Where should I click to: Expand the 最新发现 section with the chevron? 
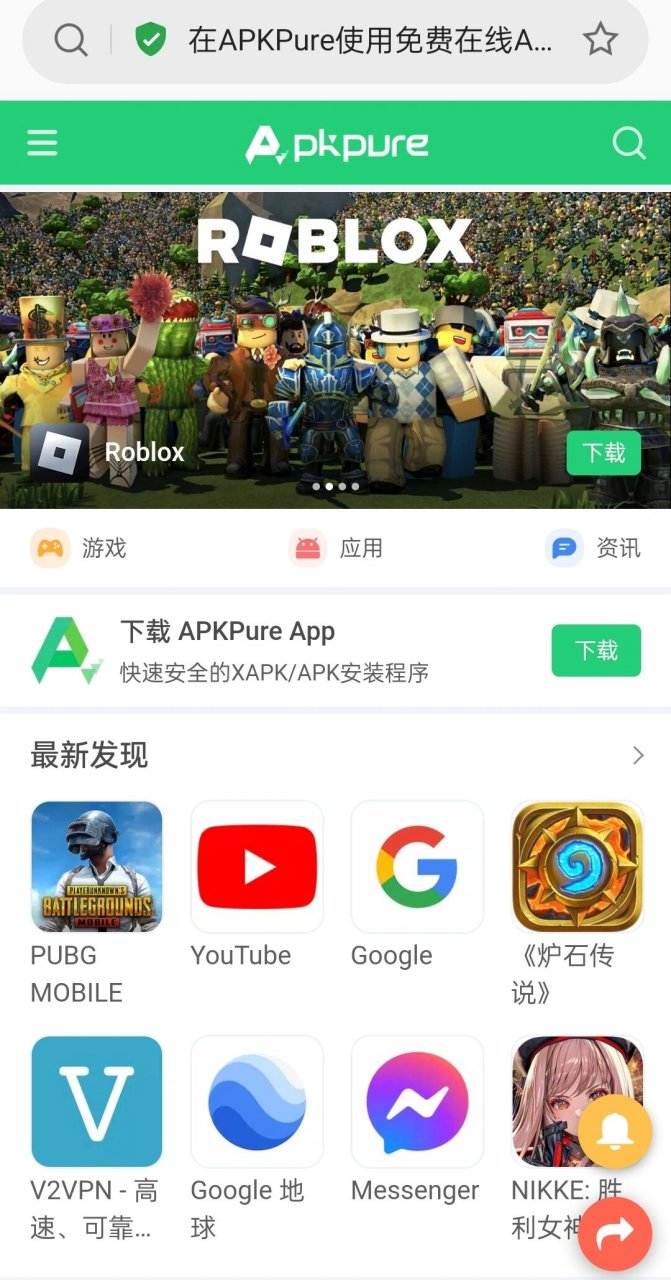pyautogui.click(x=638, y=756)
